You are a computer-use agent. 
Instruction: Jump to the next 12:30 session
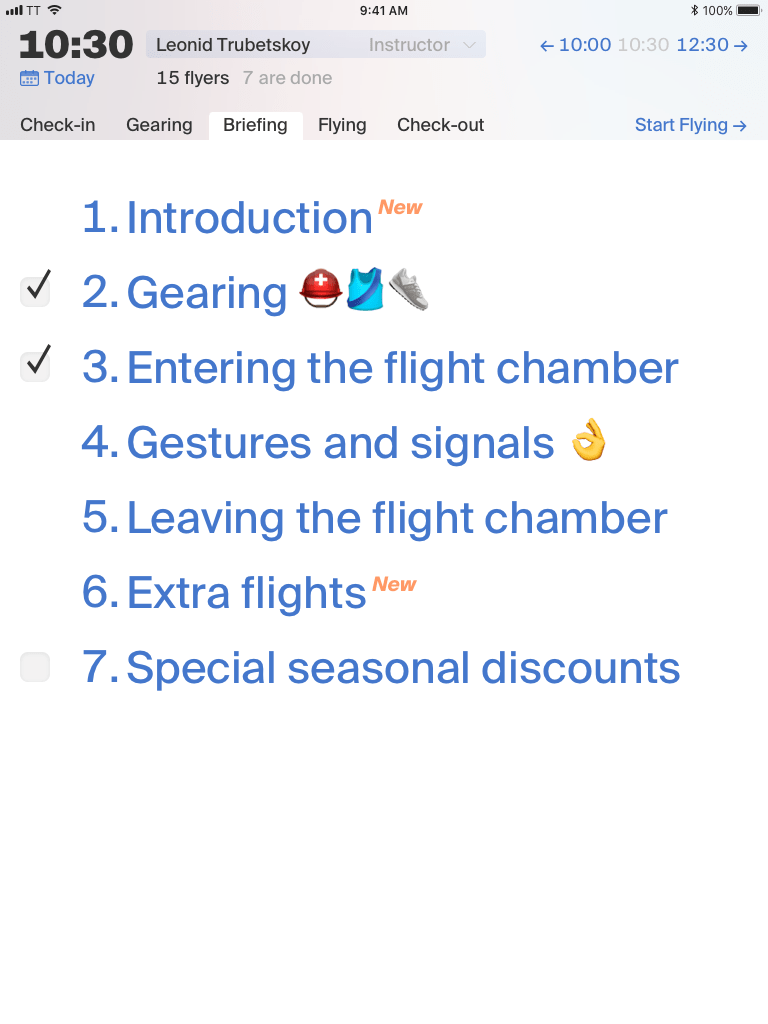712,45
